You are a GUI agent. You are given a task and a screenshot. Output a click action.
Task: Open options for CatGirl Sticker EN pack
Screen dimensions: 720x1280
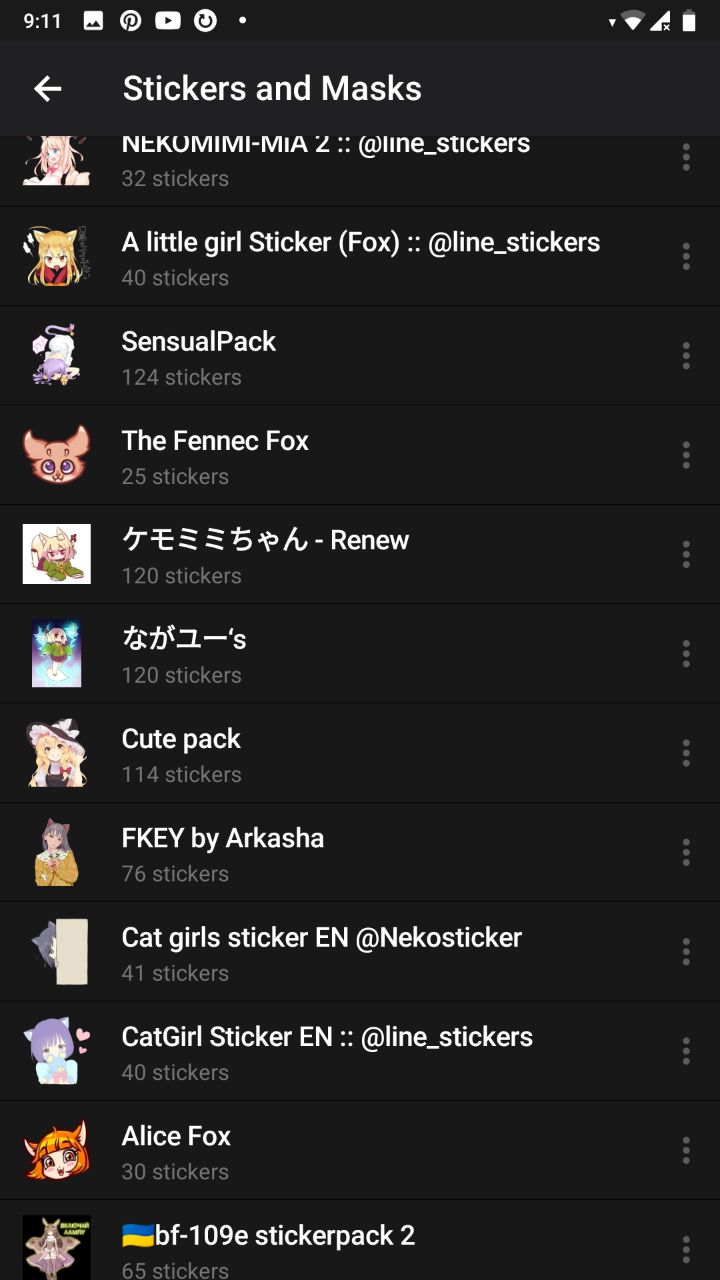686,1051
